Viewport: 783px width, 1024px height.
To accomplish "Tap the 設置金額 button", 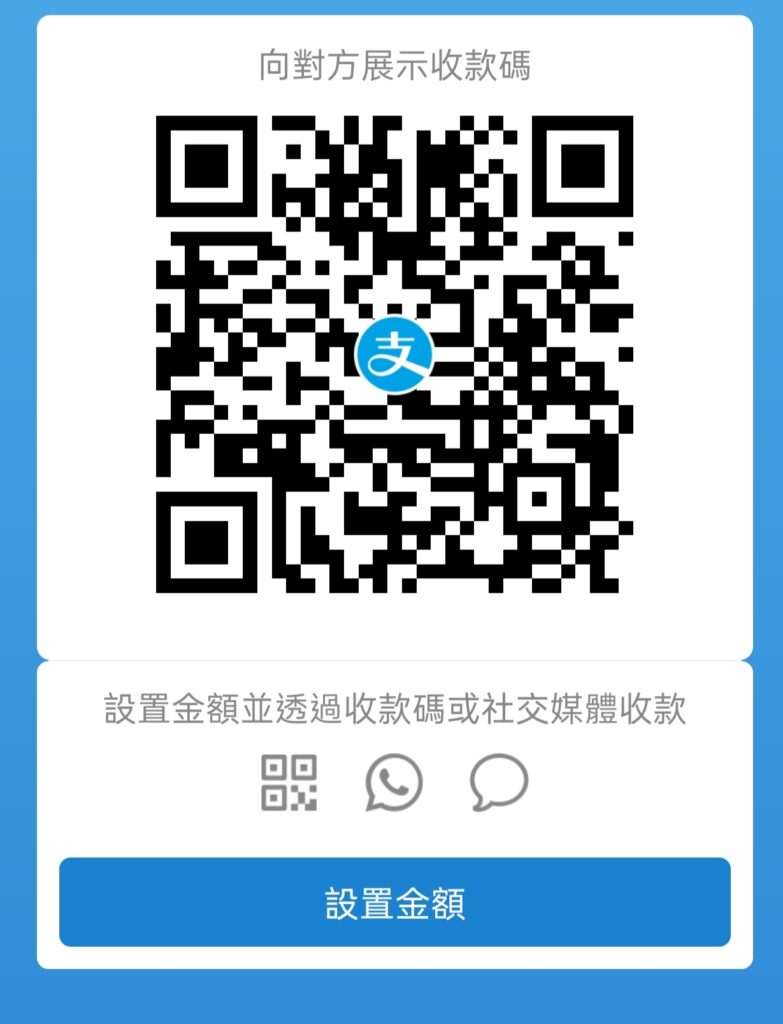I will pos(394,902).
